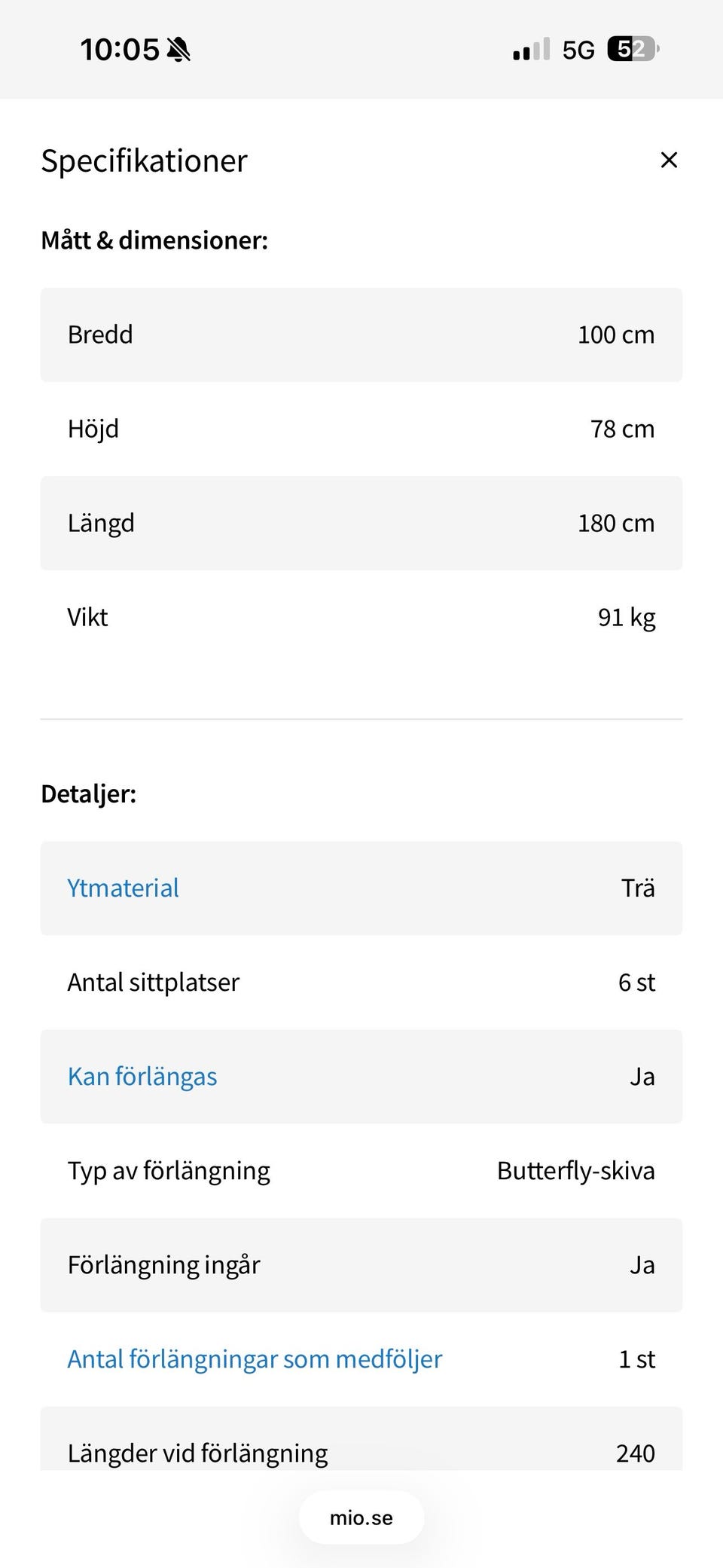Open the Ytmaterial information link
Viewport: 723px width, 1568px height.
point(123,888)
